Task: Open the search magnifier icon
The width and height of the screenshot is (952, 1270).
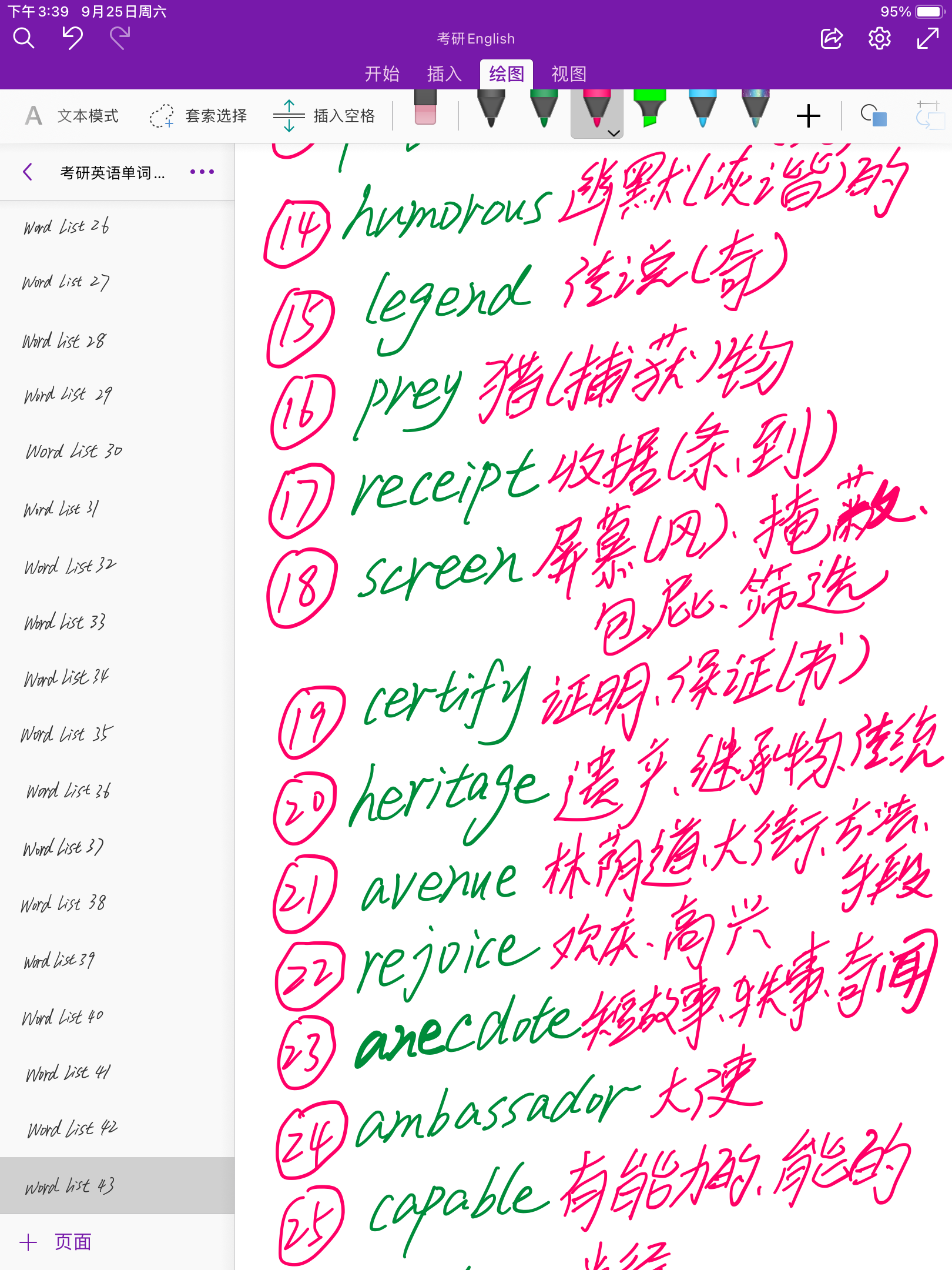Action: pos(24,39)
